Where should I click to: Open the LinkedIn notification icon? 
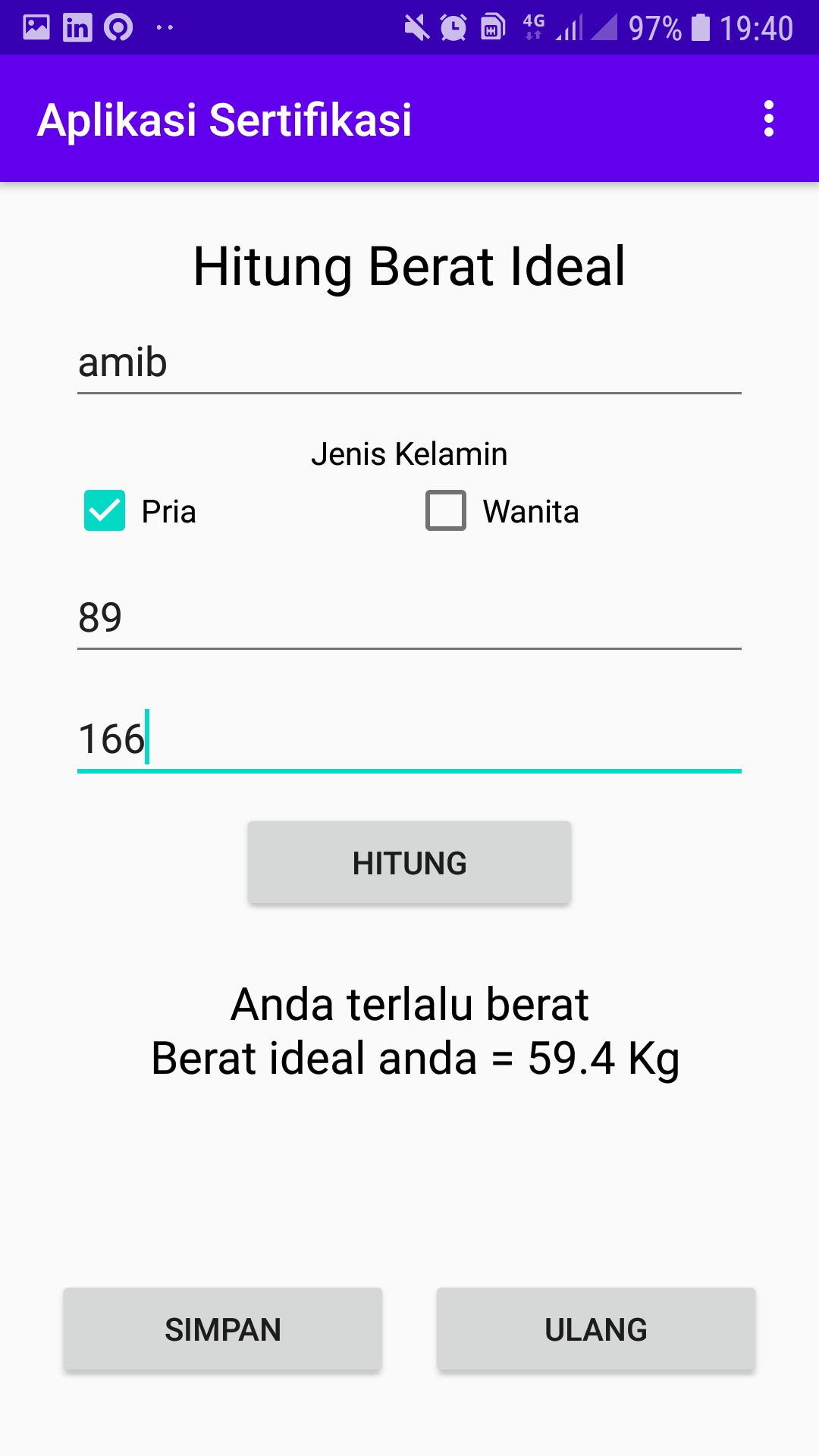point(76,27)
